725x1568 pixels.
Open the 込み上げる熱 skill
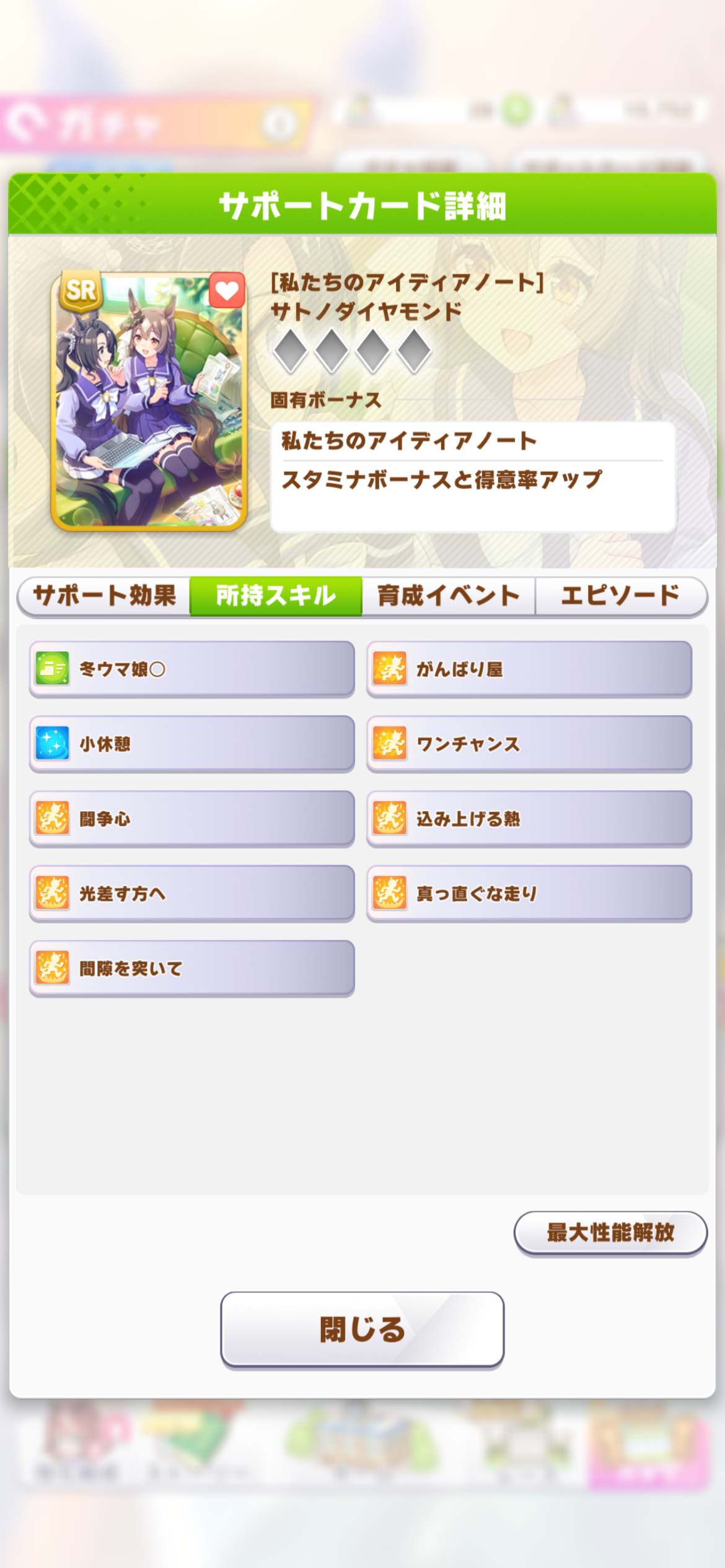[x=529, y=819]
